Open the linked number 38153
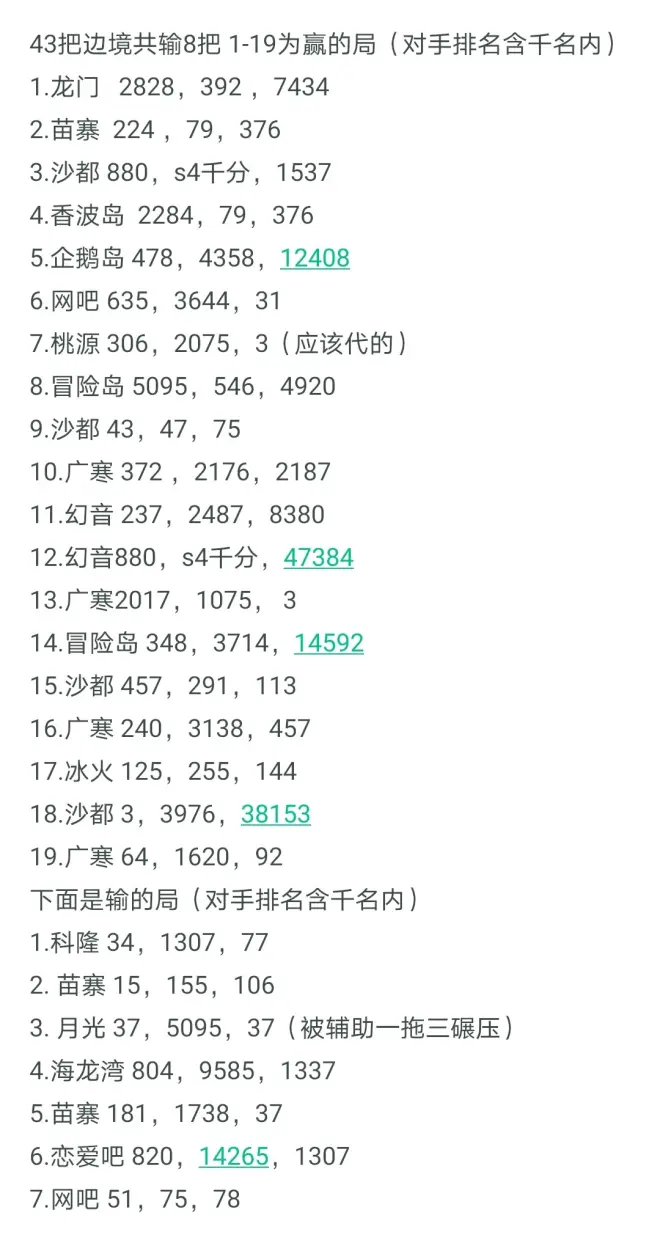 [276, 814]
